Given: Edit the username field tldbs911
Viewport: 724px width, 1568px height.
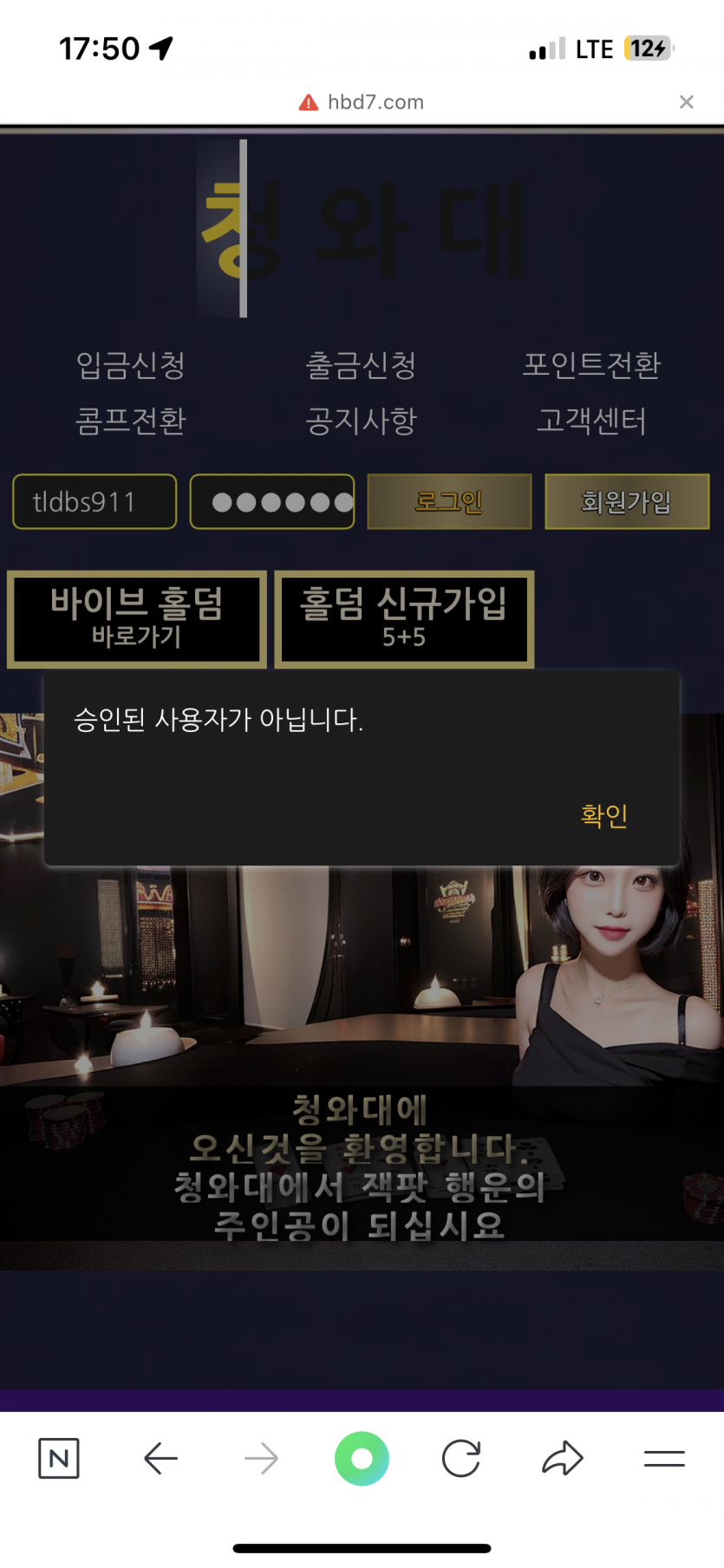Looking at the screenshot, I should click(95, 501).
